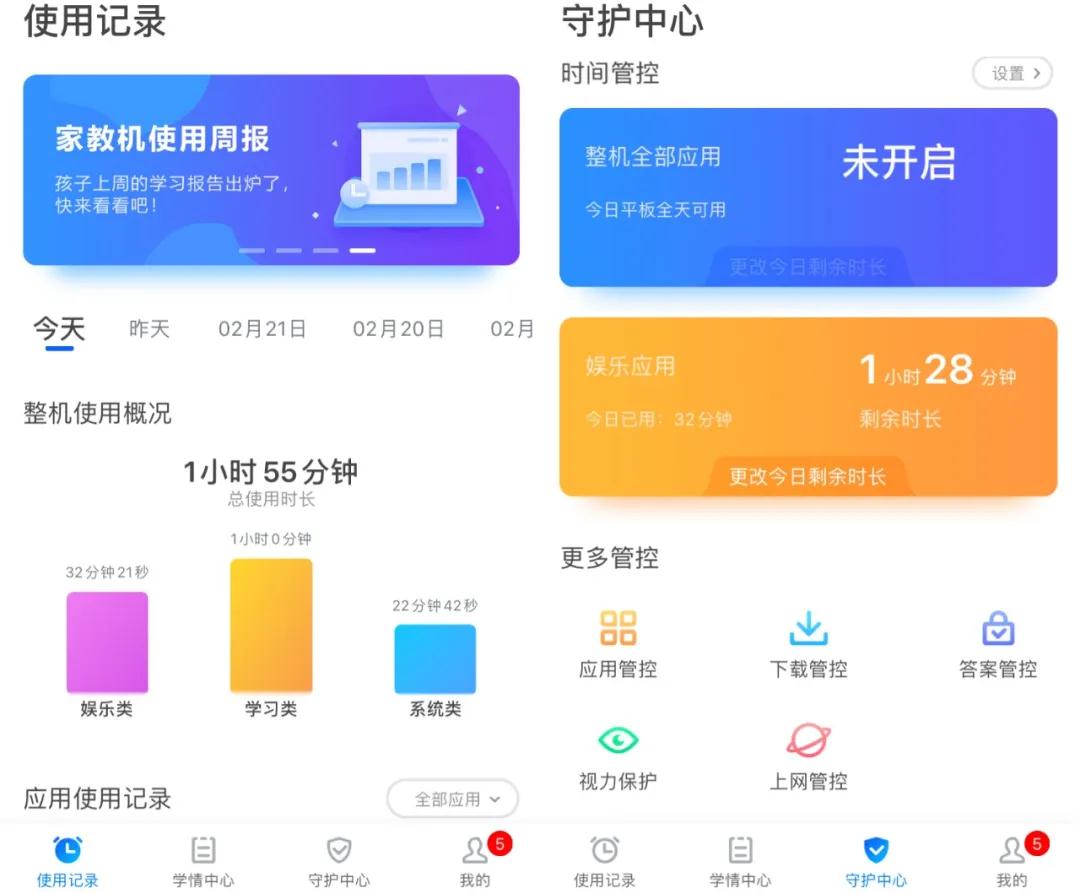Open 应用管控
The width and height of the screenshot is (1080, 894).
[618, 645]
